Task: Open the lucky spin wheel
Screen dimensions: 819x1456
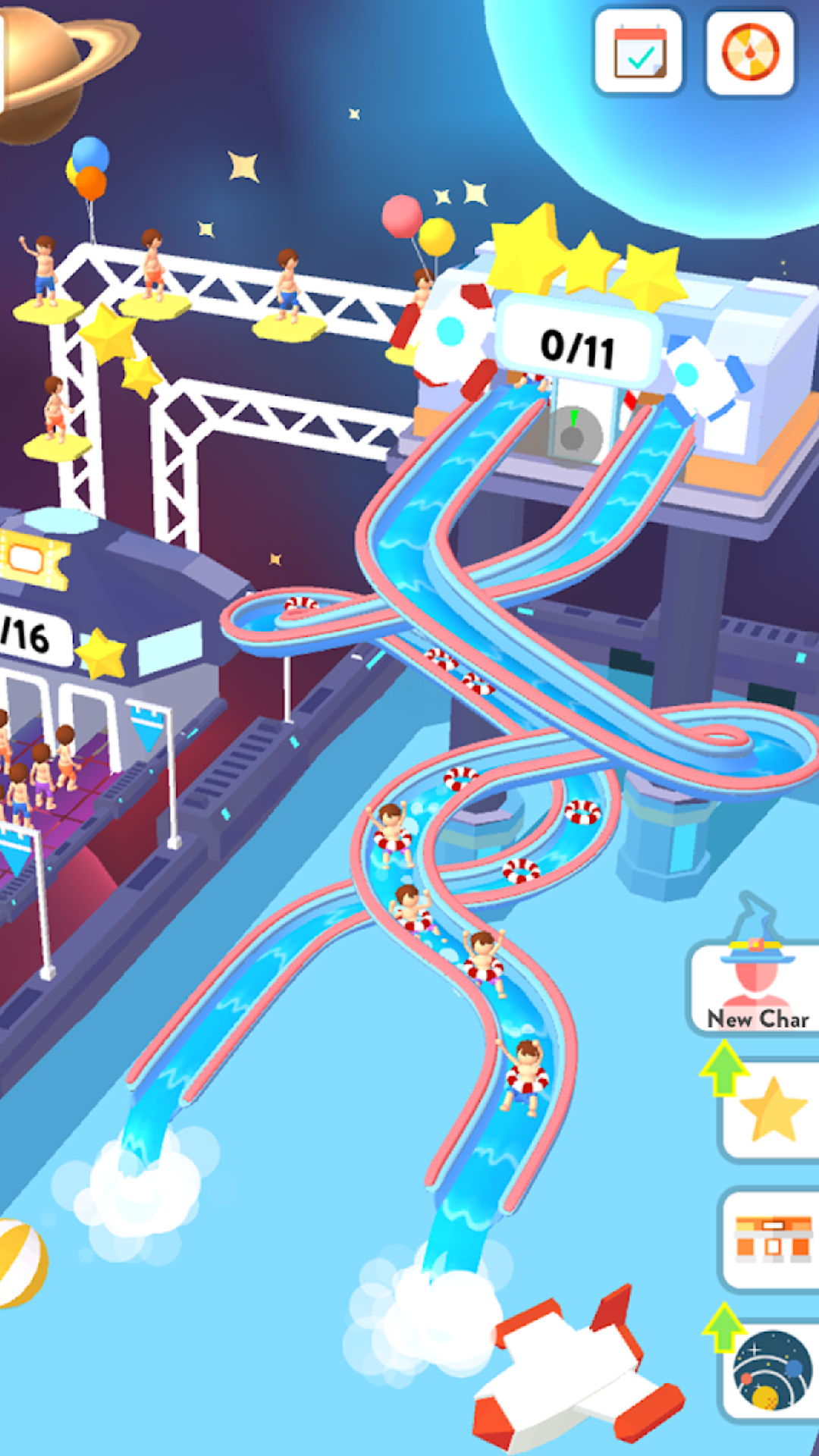Action: [750, 52]
